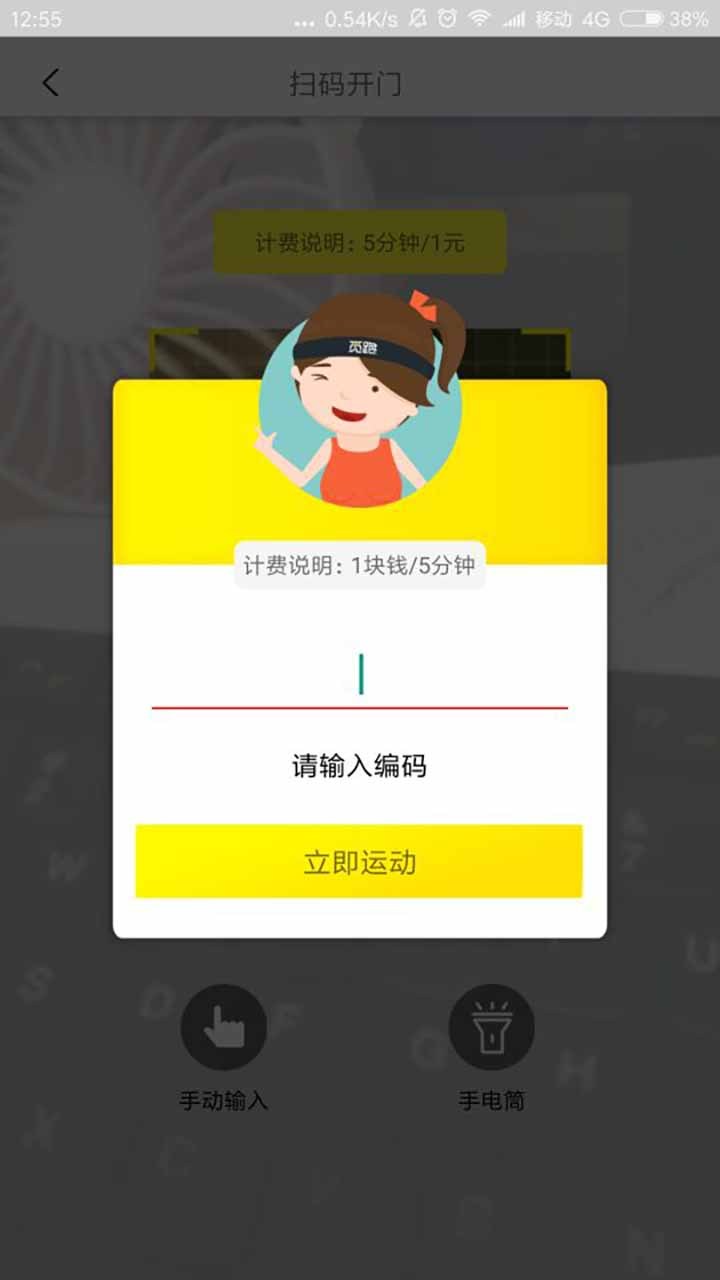Viewport: 720px width, 1280px height.
Task: Go back from the 扫码开门 screen
Action: coord(51,83)
